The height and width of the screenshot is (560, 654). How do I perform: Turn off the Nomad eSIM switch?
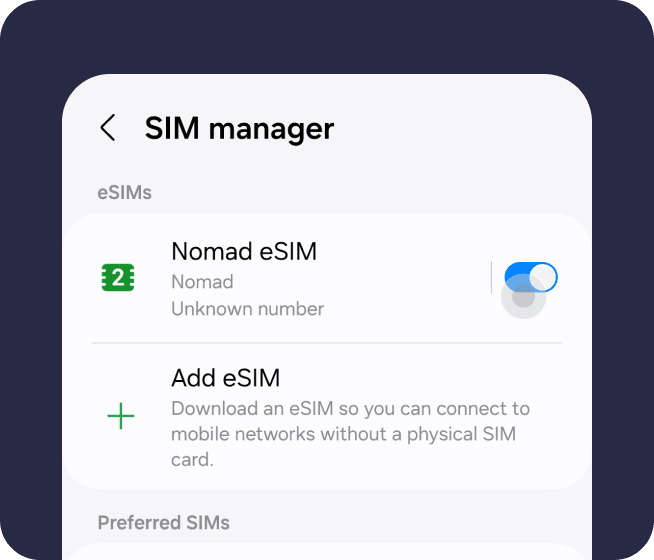530,277
